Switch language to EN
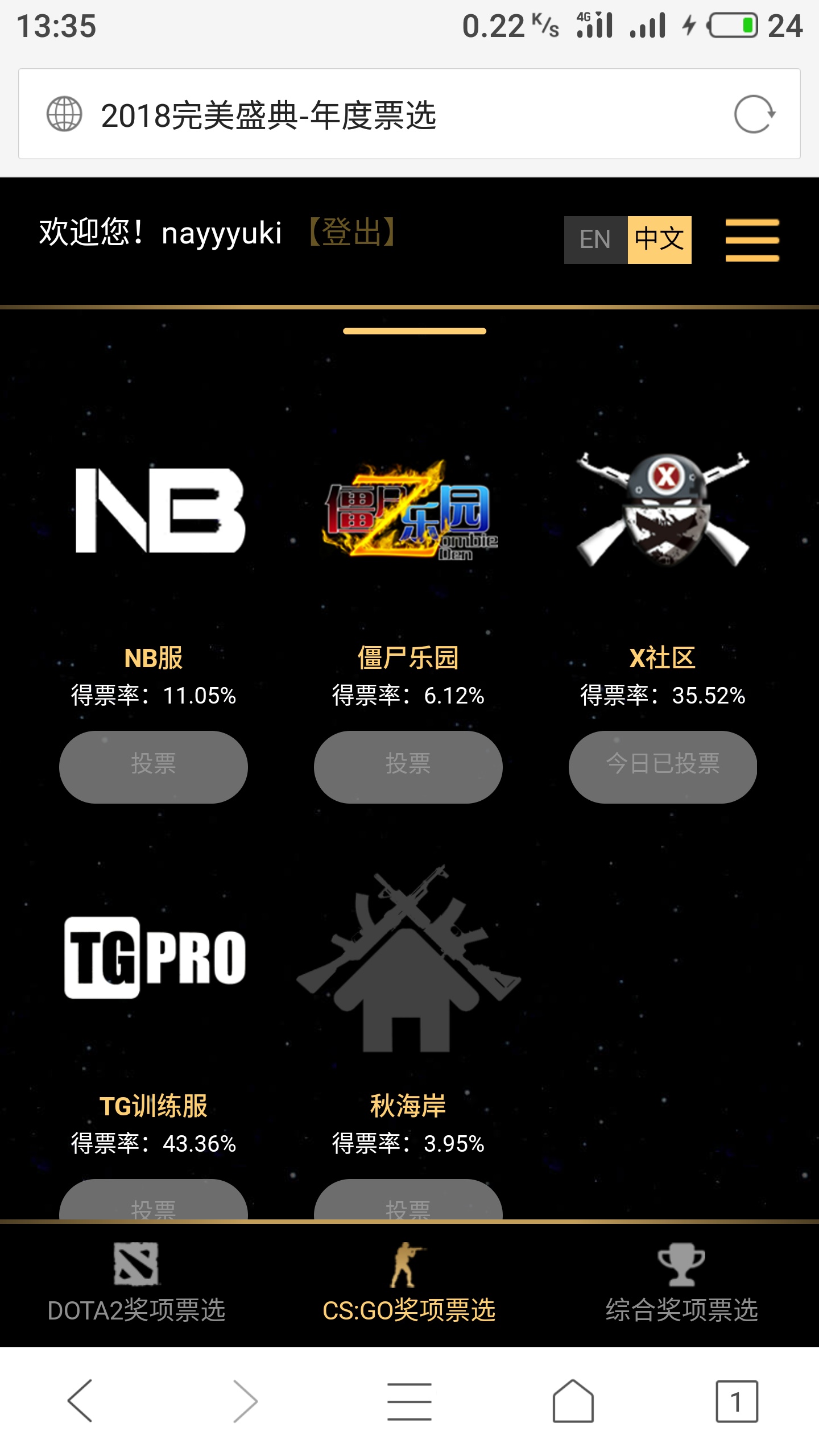This screenshot has width=819, height=1456. [595, 239]
